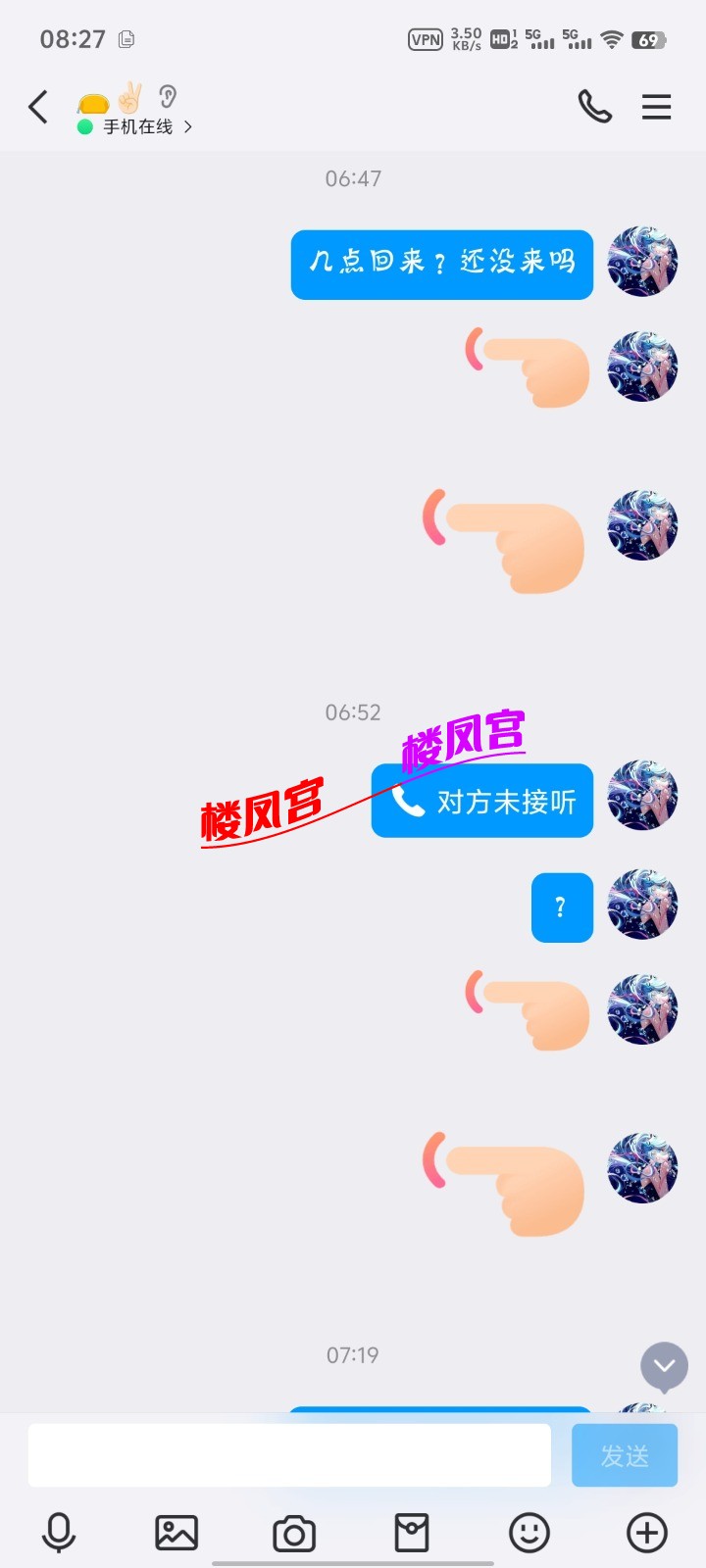706x1568 pixels.
Task: Tap the missed call 对方未接听 bubble
Action: tap(481, 801)
